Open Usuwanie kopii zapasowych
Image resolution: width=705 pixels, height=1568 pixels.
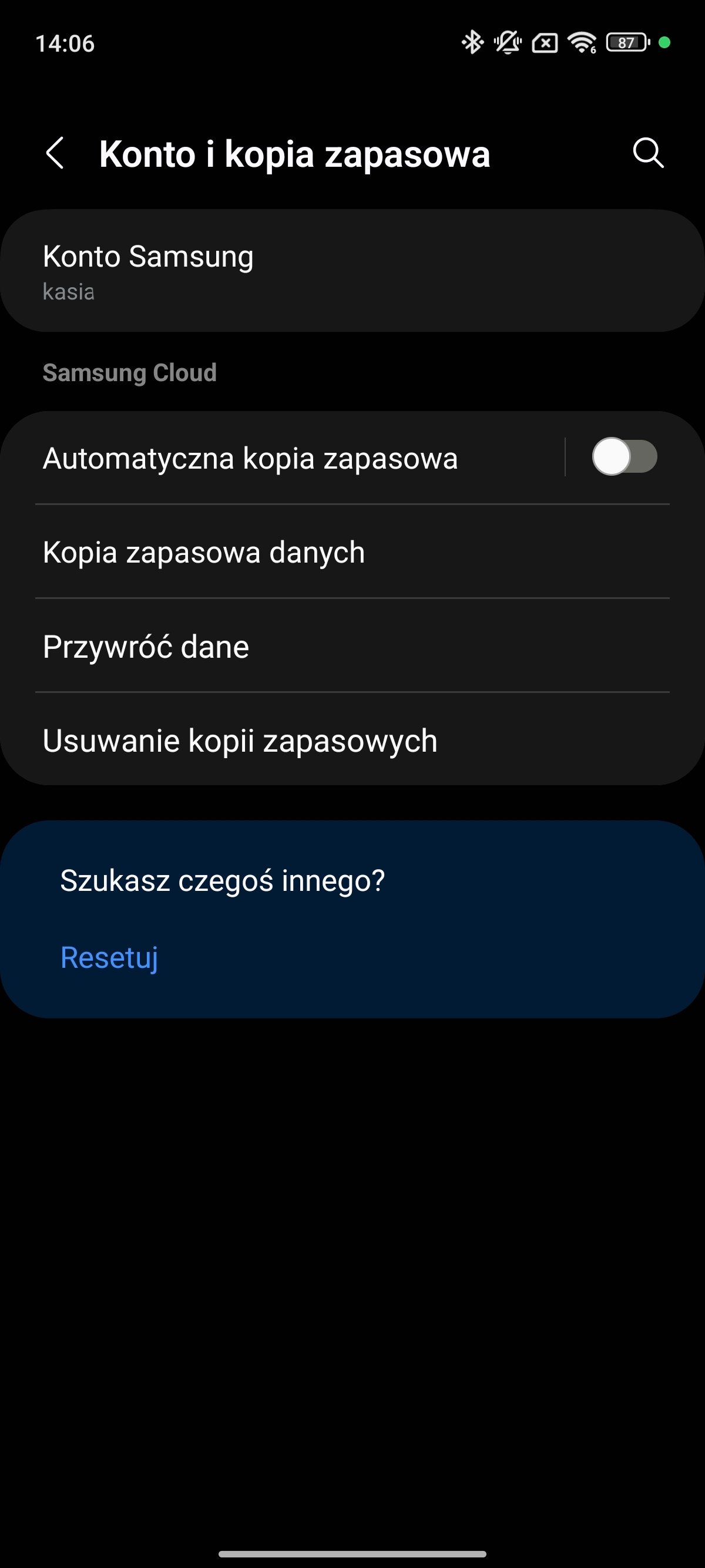pos(352,741)
